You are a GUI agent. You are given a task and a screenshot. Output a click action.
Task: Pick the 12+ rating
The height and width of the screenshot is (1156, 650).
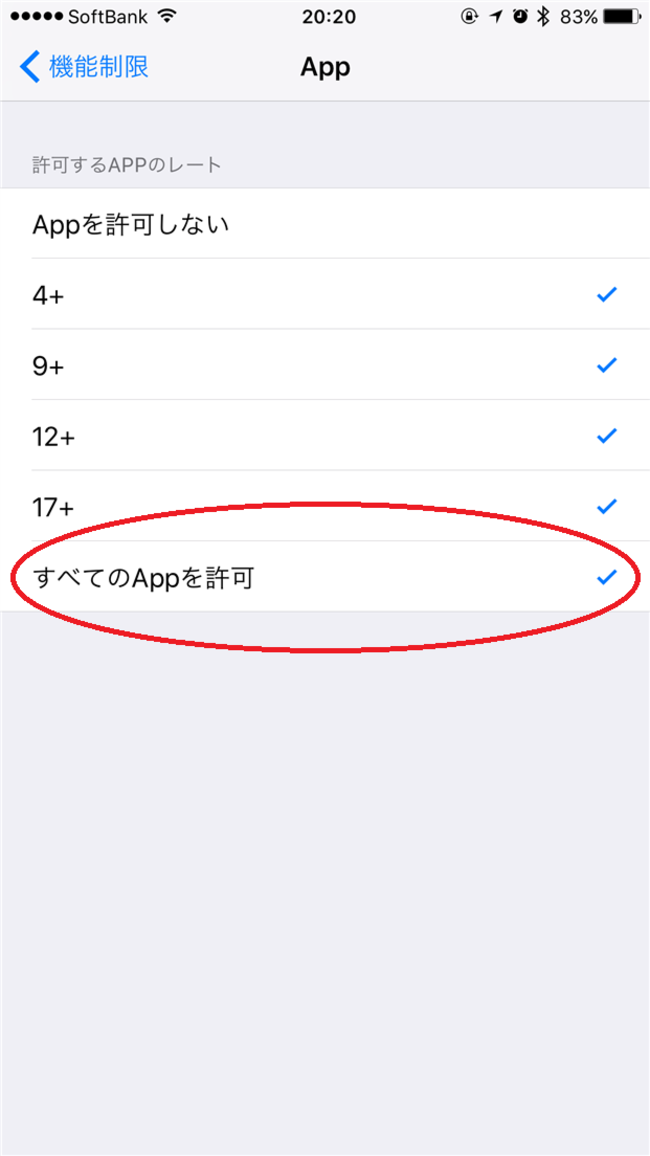tap(325, 436)
